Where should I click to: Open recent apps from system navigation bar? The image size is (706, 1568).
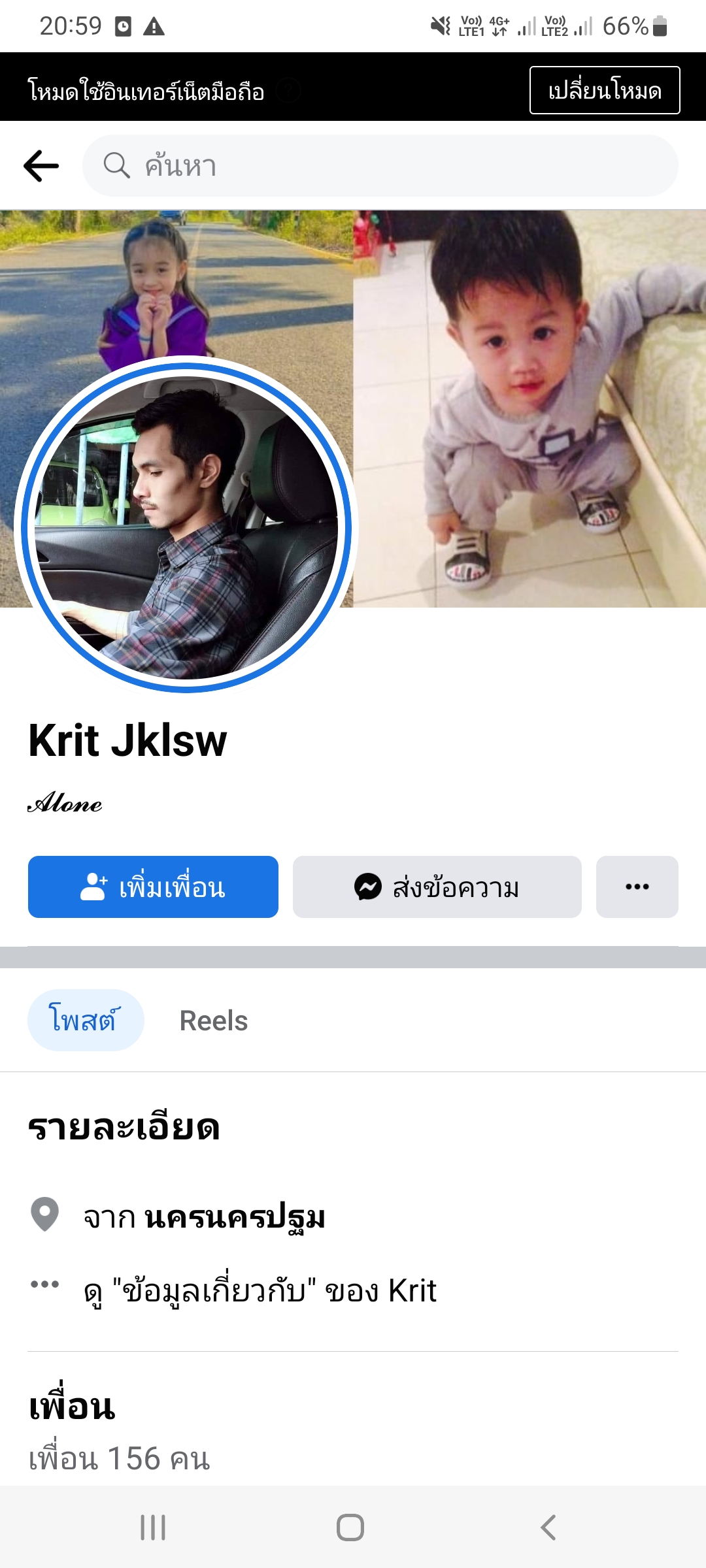153,1527
